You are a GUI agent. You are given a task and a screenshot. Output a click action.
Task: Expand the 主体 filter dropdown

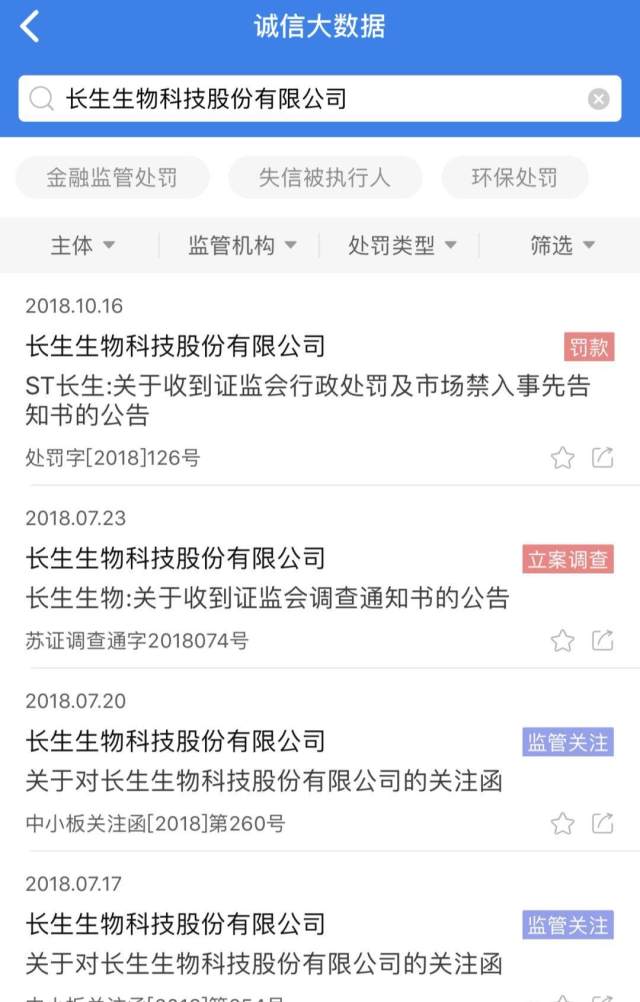(82, 245)
